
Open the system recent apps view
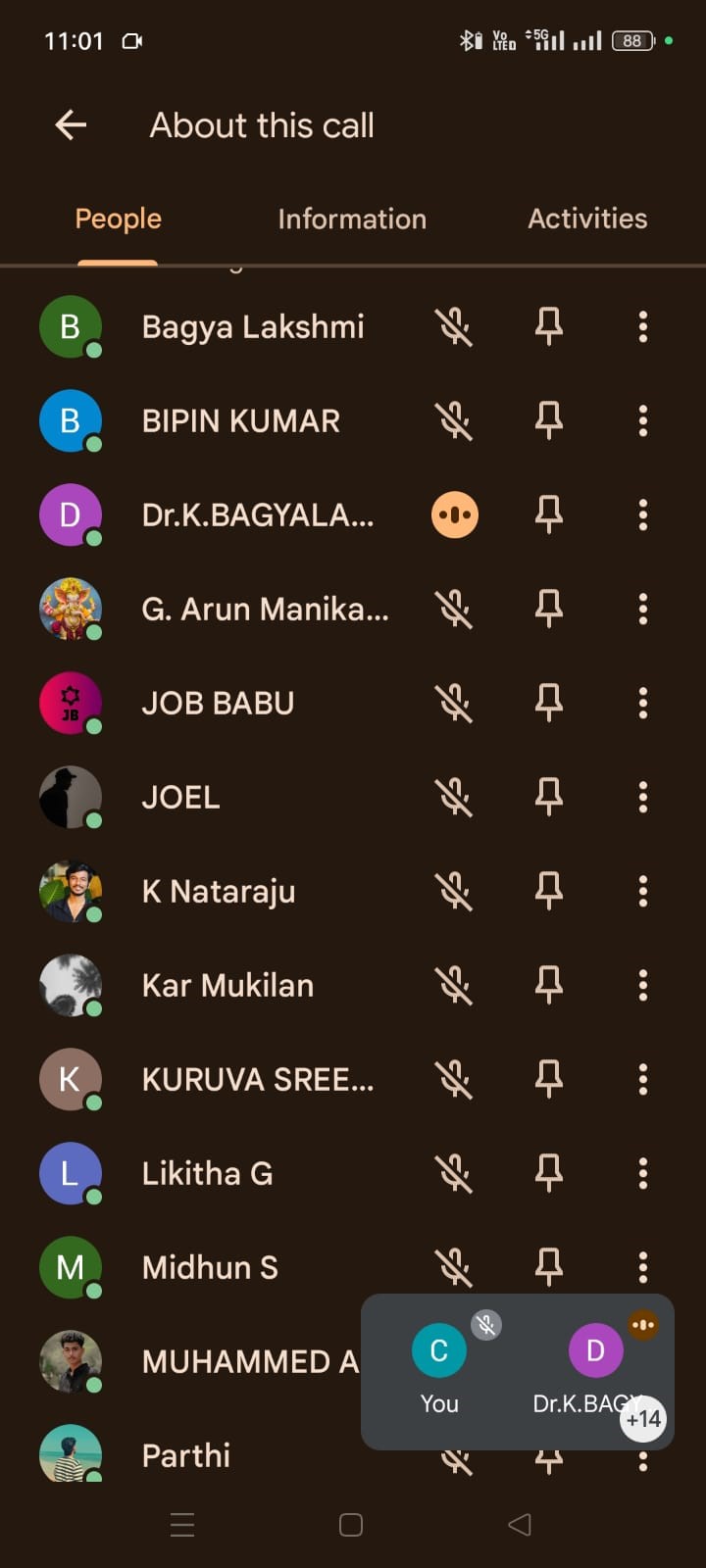point(182,1525)
